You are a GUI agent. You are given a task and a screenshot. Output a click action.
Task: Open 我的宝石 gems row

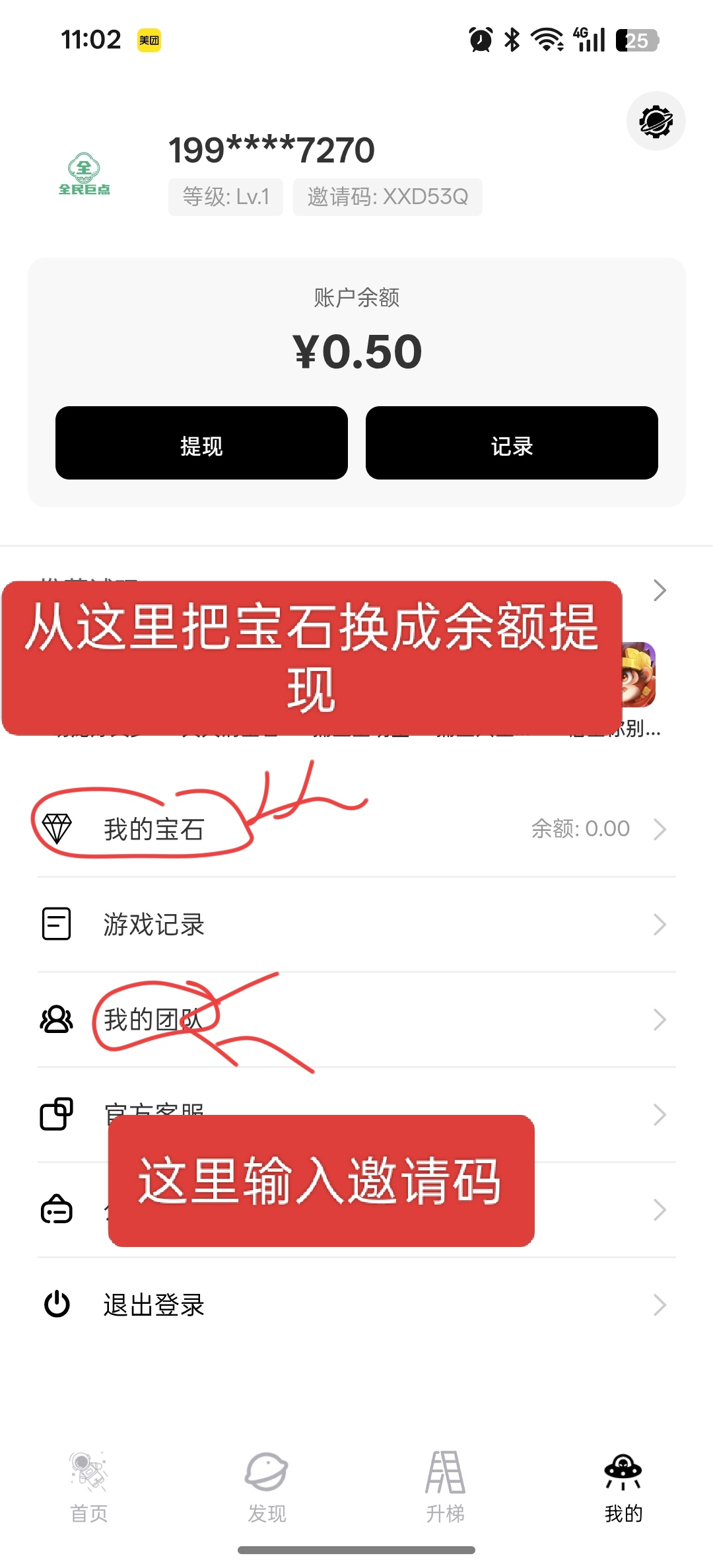(x=356, y=829)
